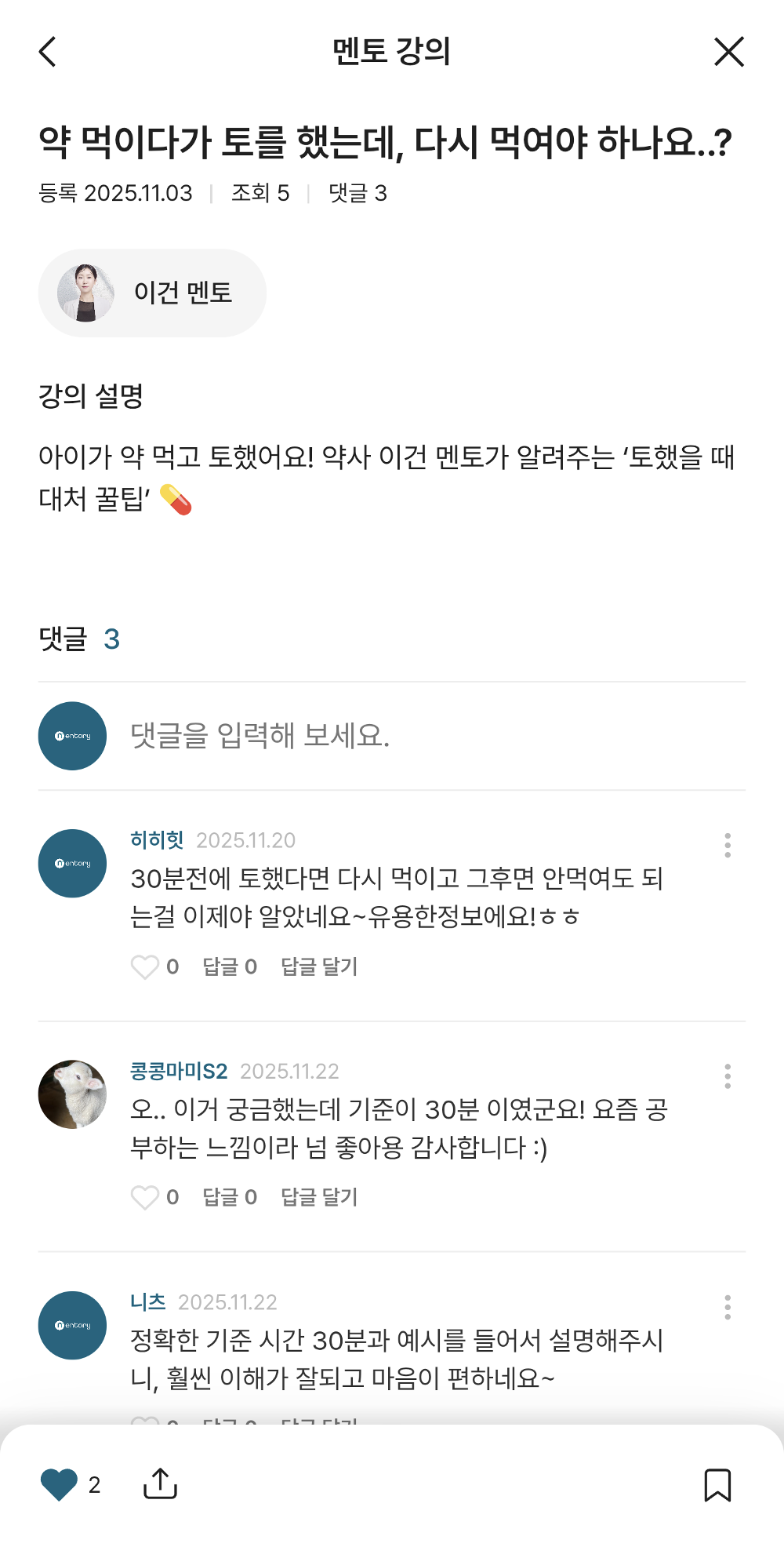Open 이건 멘토's profile avatar

coord(88,292)
